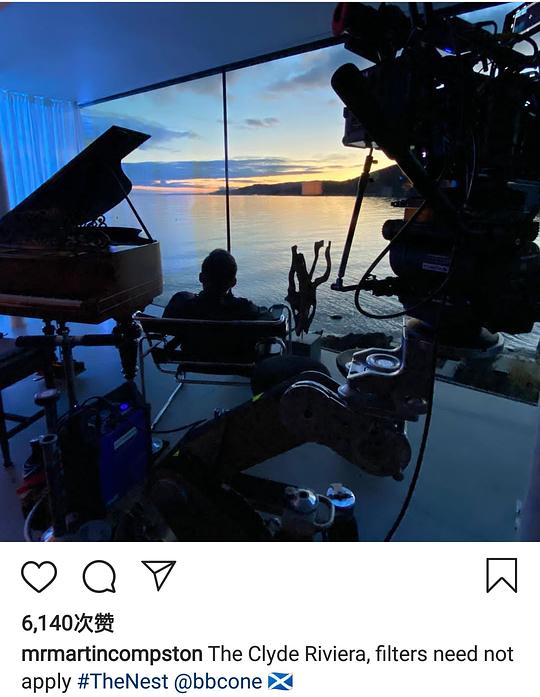Like the post with the heart icon
This screenshot has height=697, width=540.
click(39, 577)
